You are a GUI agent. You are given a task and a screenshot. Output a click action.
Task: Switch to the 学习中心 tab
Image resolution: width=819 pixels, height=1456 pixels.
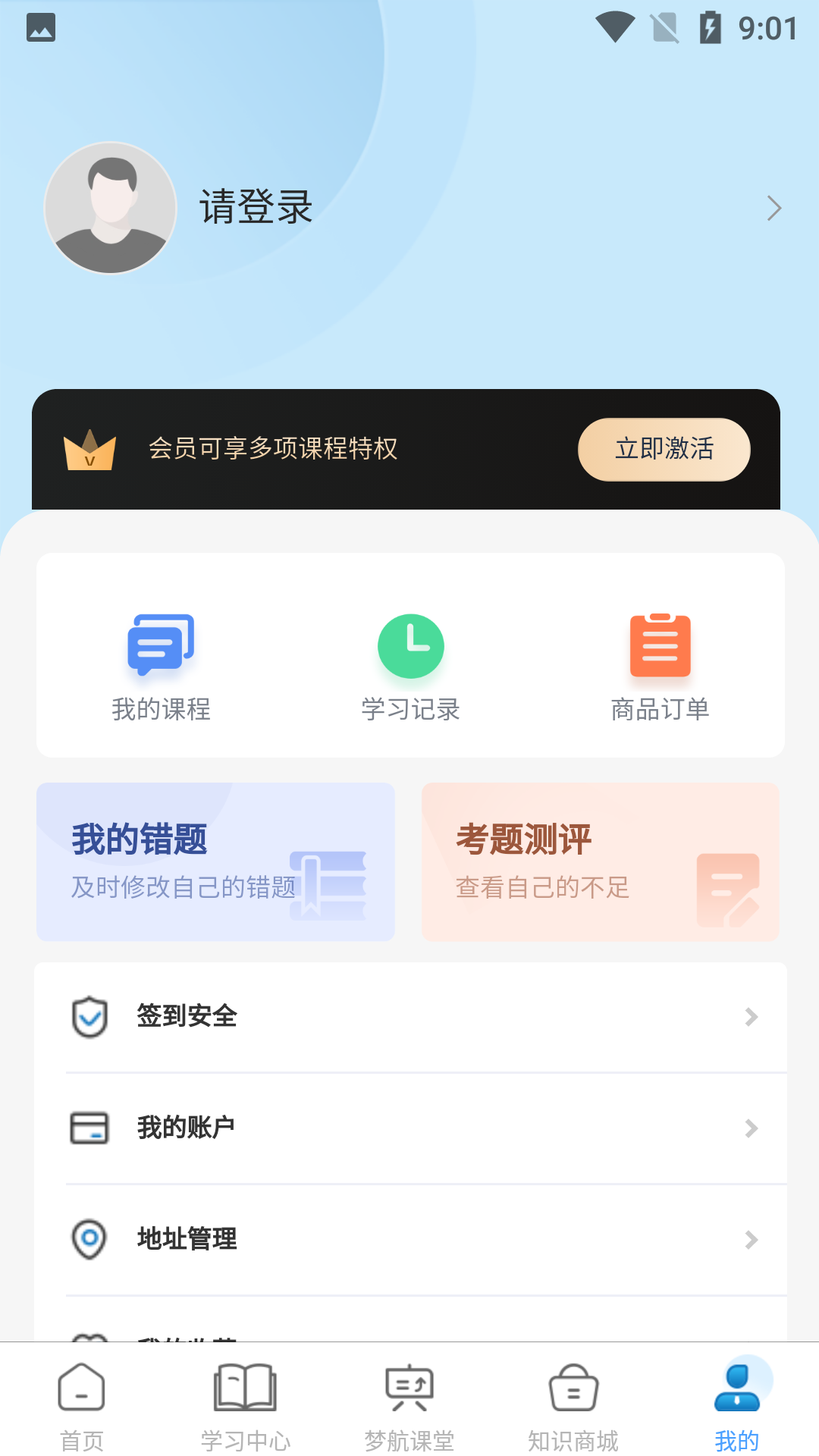click(246, 1405)
